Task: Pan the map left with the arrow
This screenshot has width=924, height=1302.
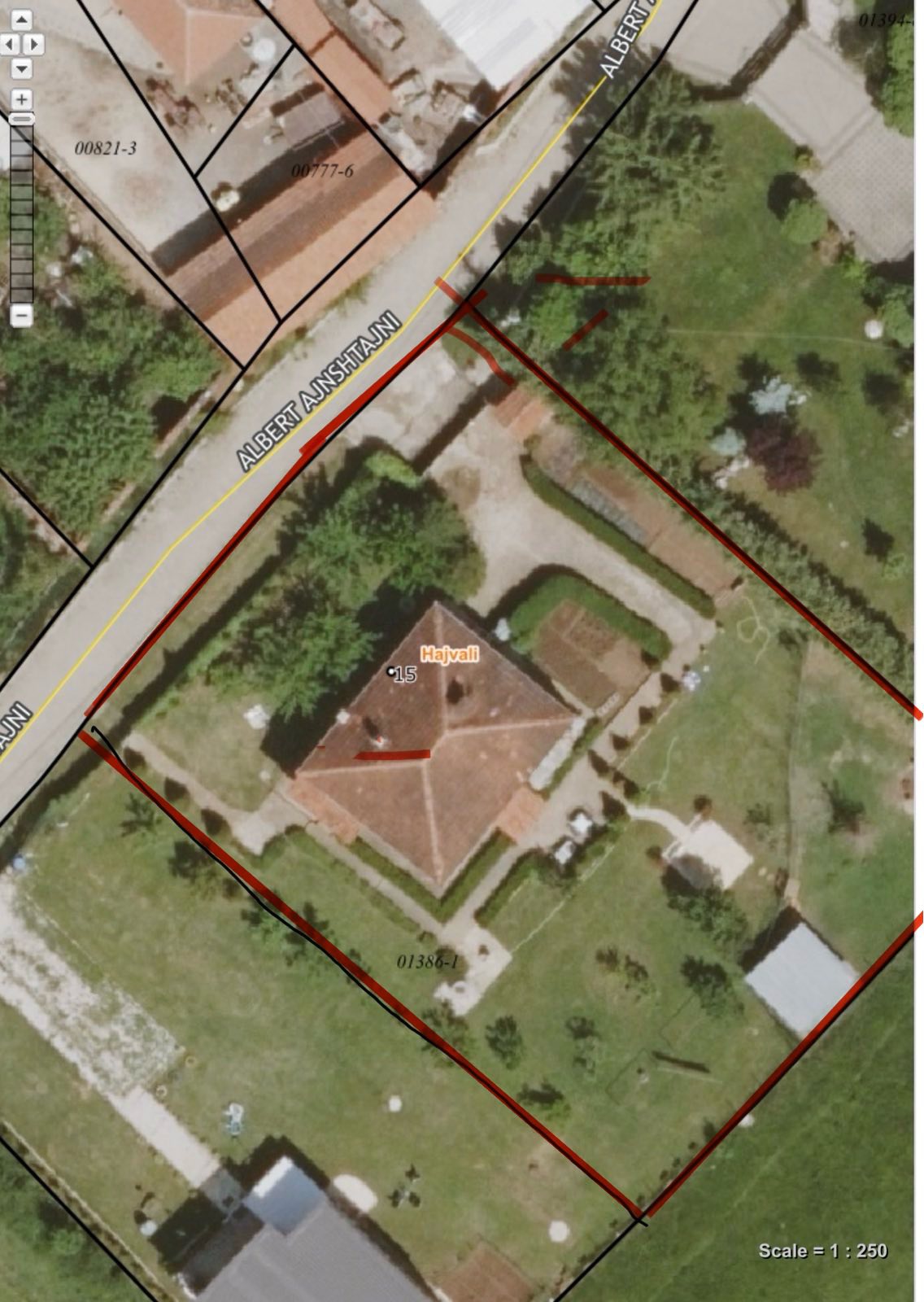Action: (9, 44)
